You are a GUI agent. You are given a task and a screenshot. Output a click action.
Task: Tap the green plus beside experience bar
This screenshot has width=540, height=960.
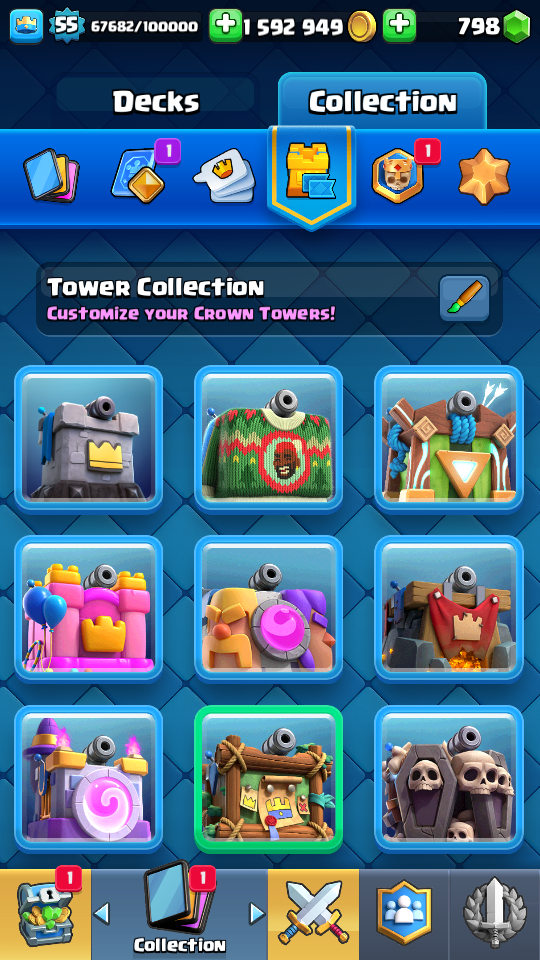pyautogui.click(x=225, y=26)
